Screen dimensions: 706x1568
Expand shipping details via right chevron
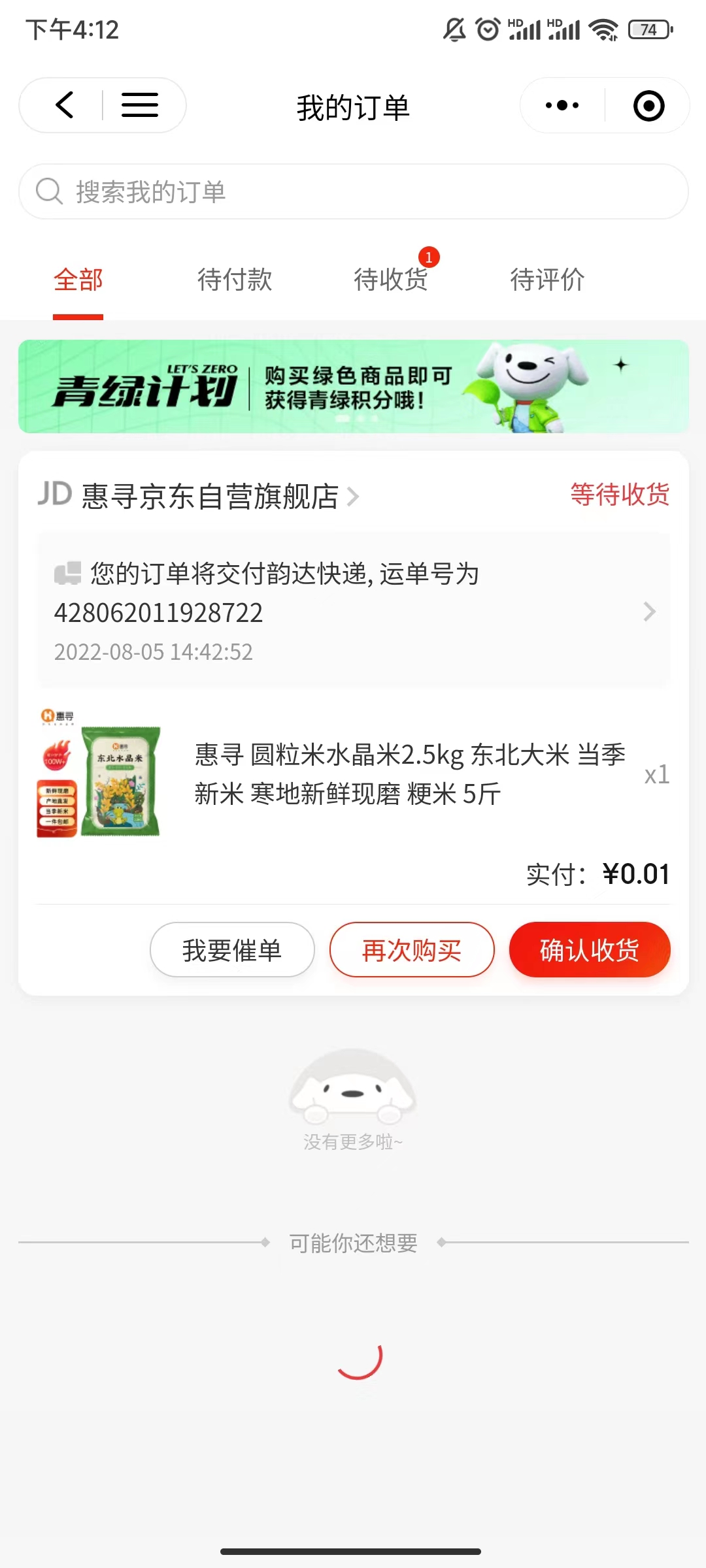pos(649,612)
